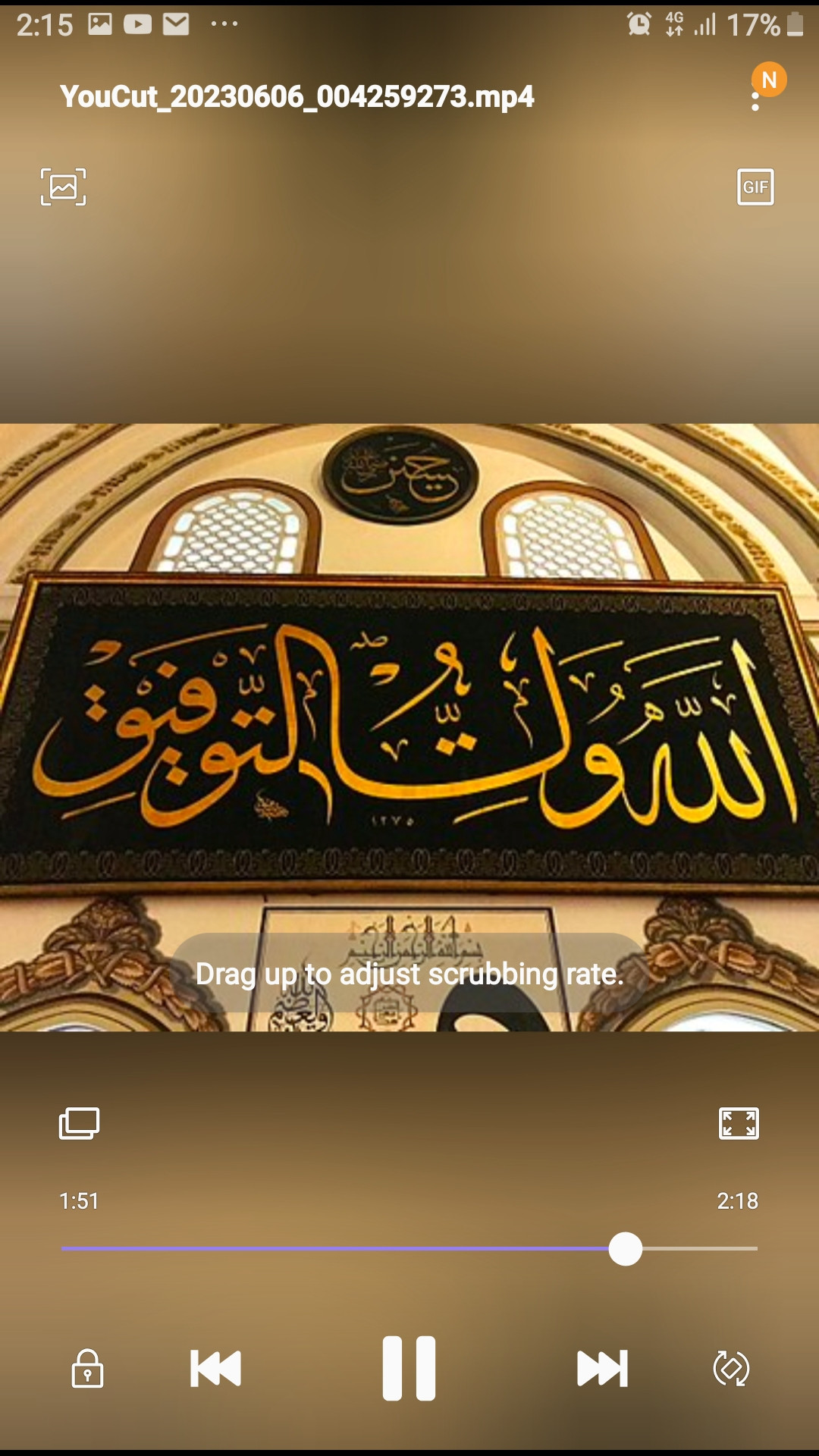Screen dimensions: 819x1456
Task: Tap the playback progress seek bar
Action: pyautogui.click(x=409, y=1248)
